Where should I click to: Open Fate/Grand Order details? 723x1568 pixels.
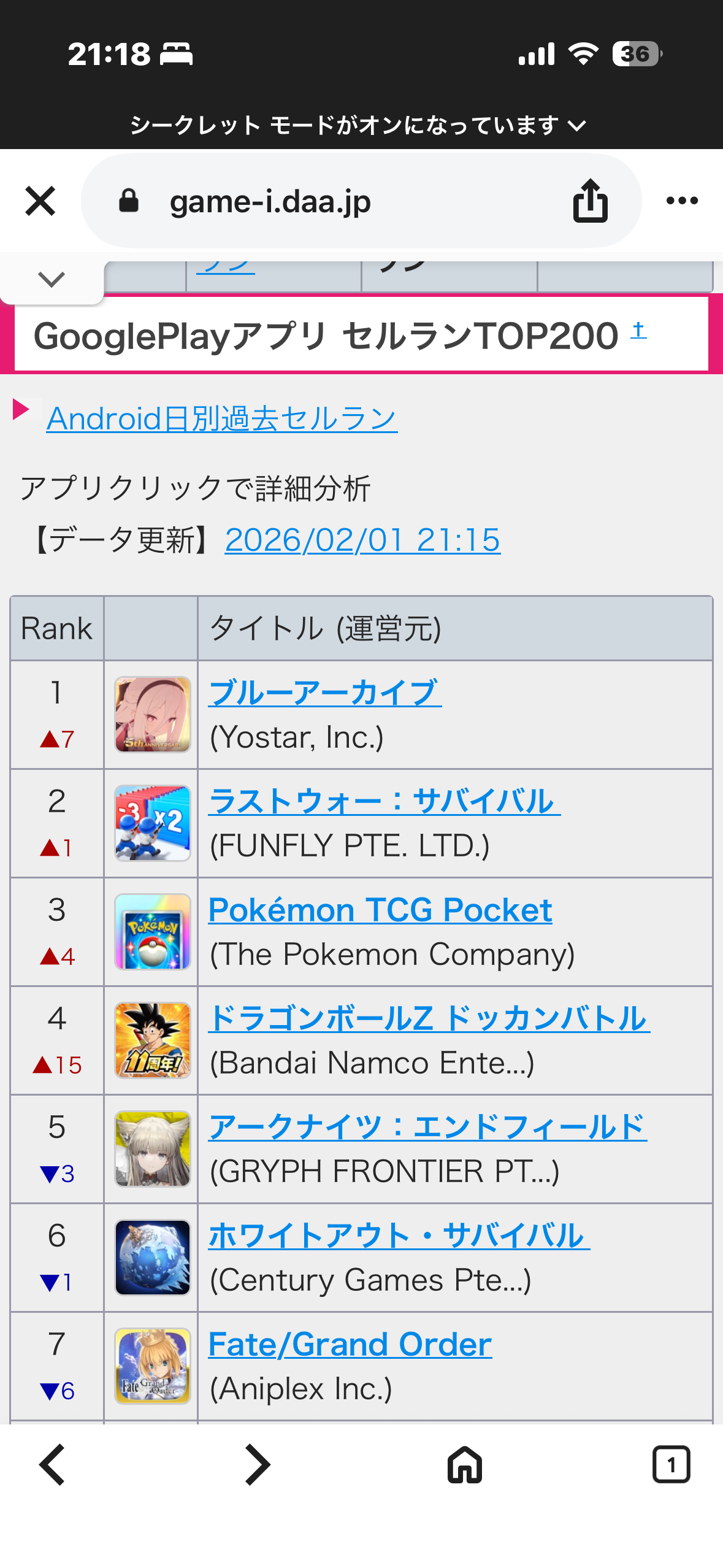[x=350, y=1344]
